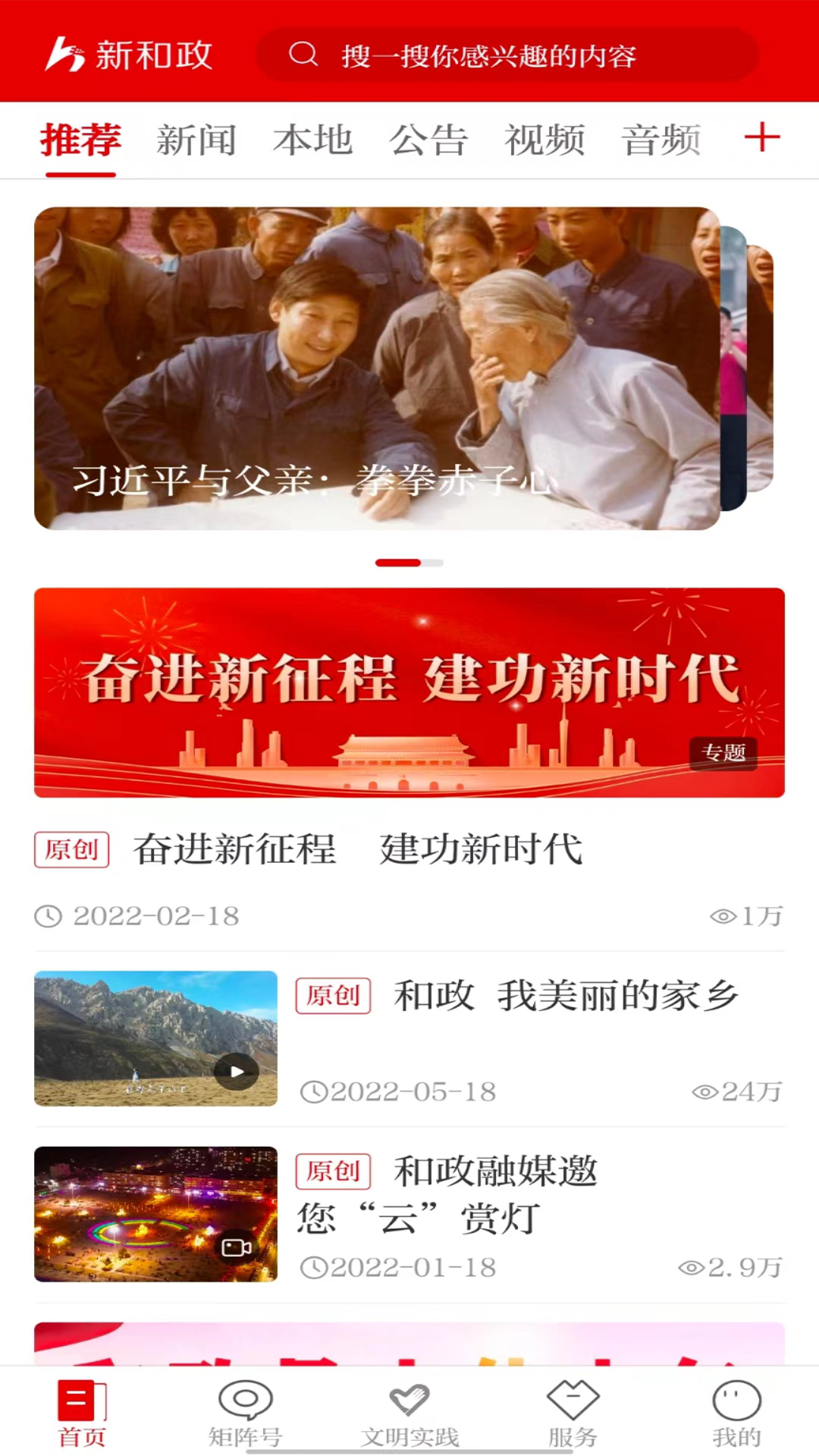
Task: Switch to the 视频 tab
Action: point(543,140)
